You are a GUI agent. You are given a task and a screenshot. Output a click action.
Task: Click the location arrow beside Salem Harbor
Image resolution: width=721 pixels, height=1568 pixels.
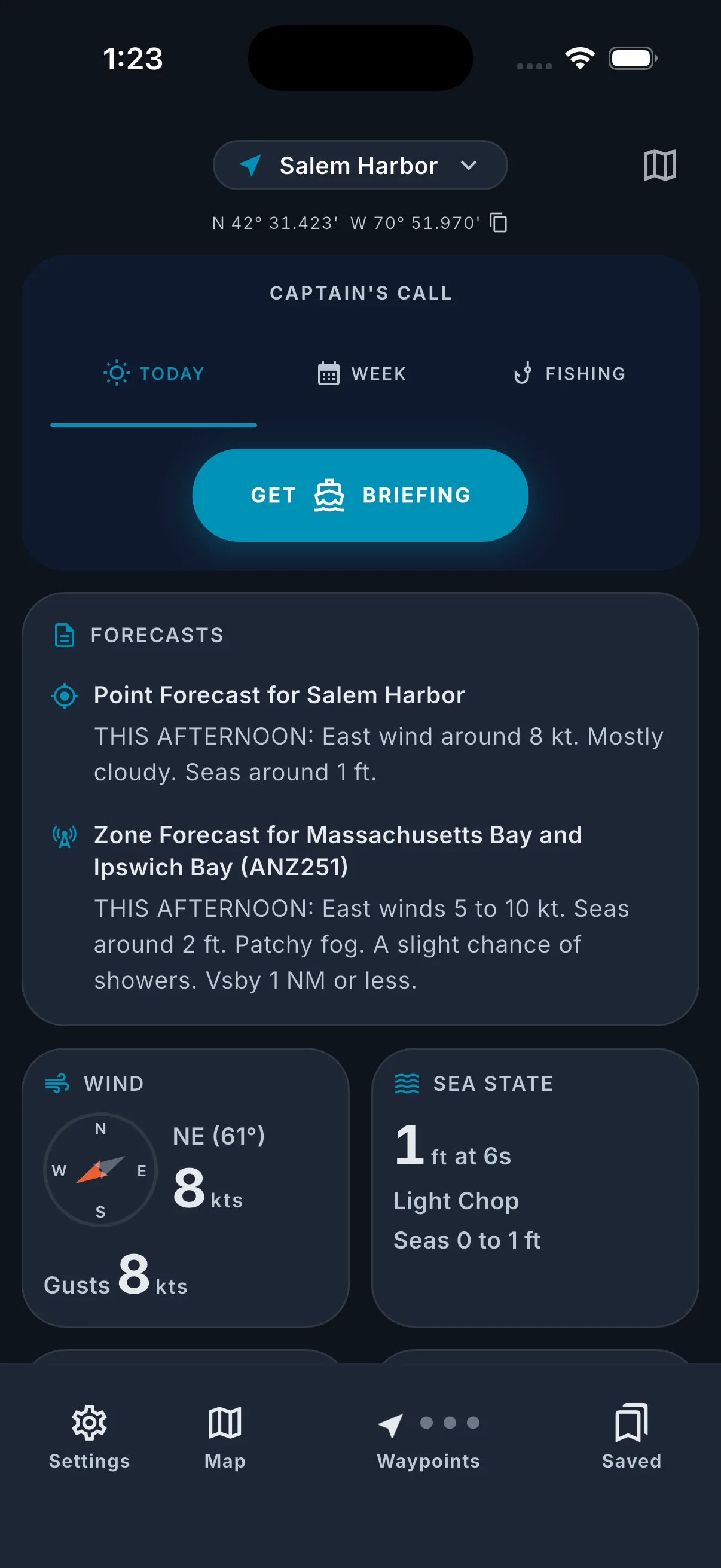pyautogui.click(x=250, y=164)
